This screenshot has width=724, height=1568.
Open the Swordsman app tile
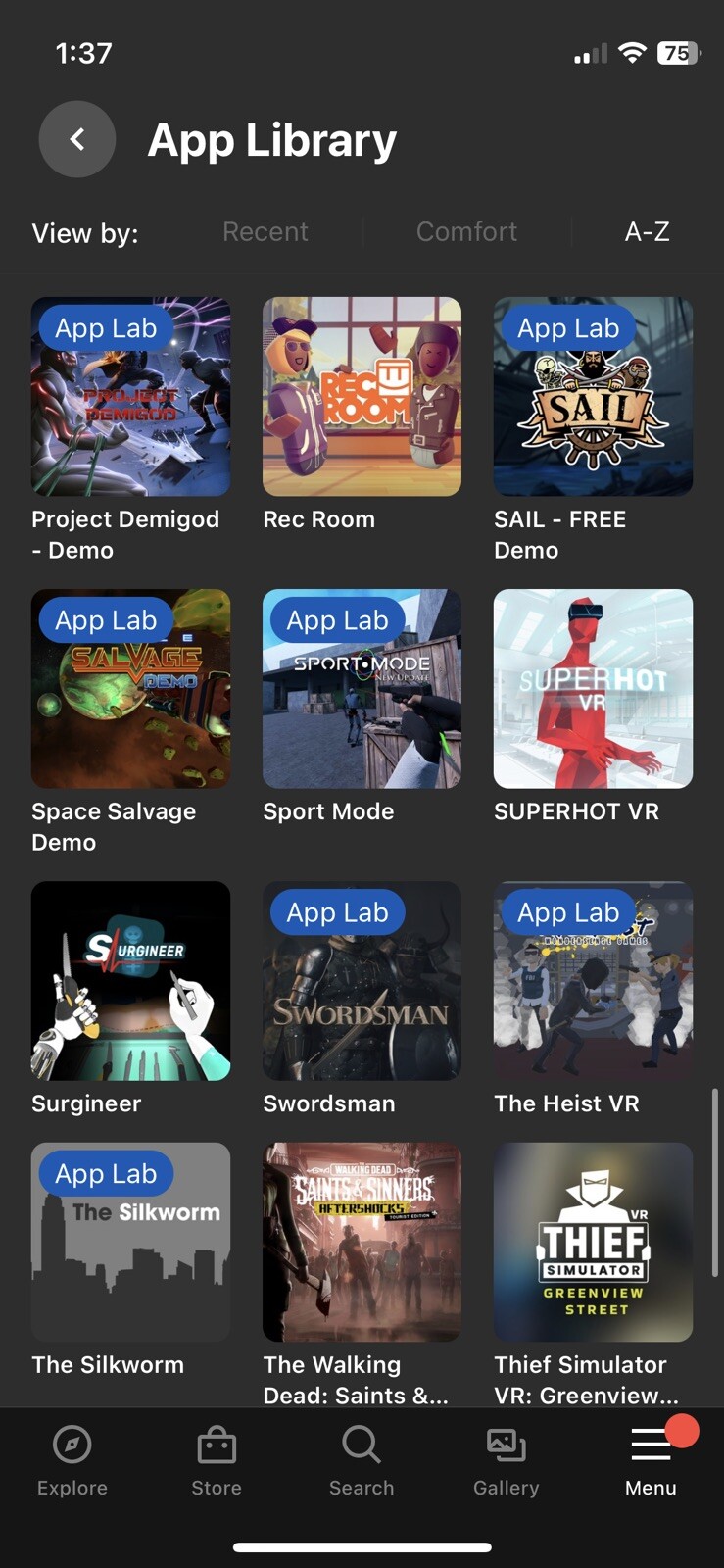click(362, 981)
